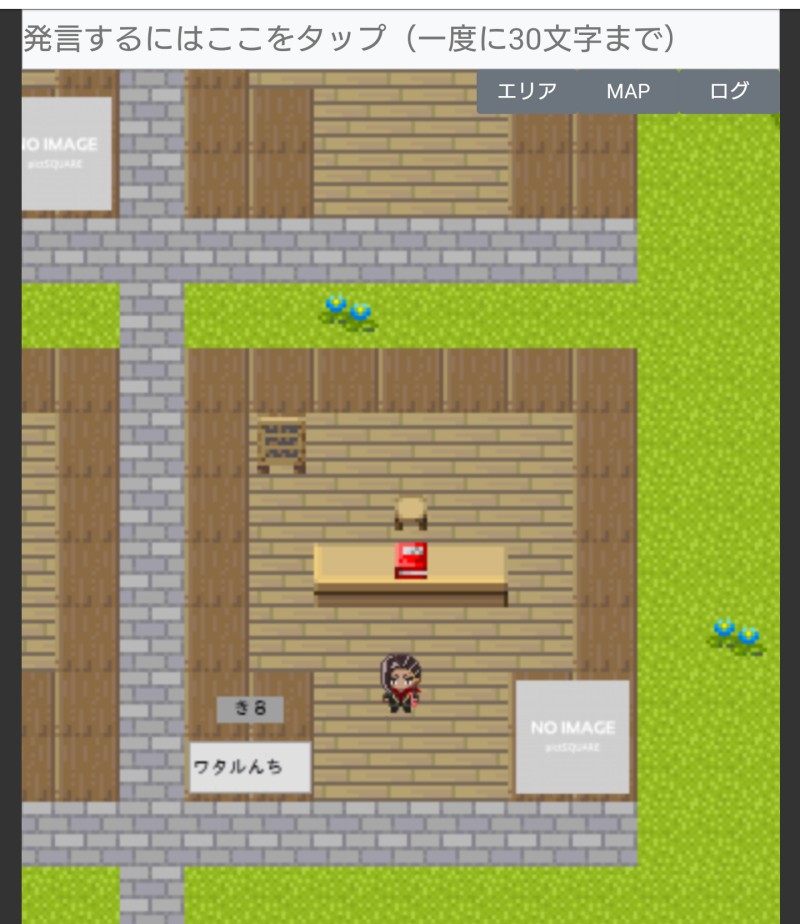Viewport: 800px width, 924px height.
Task: Open the MAP view
Action: [x=628, y=92]
